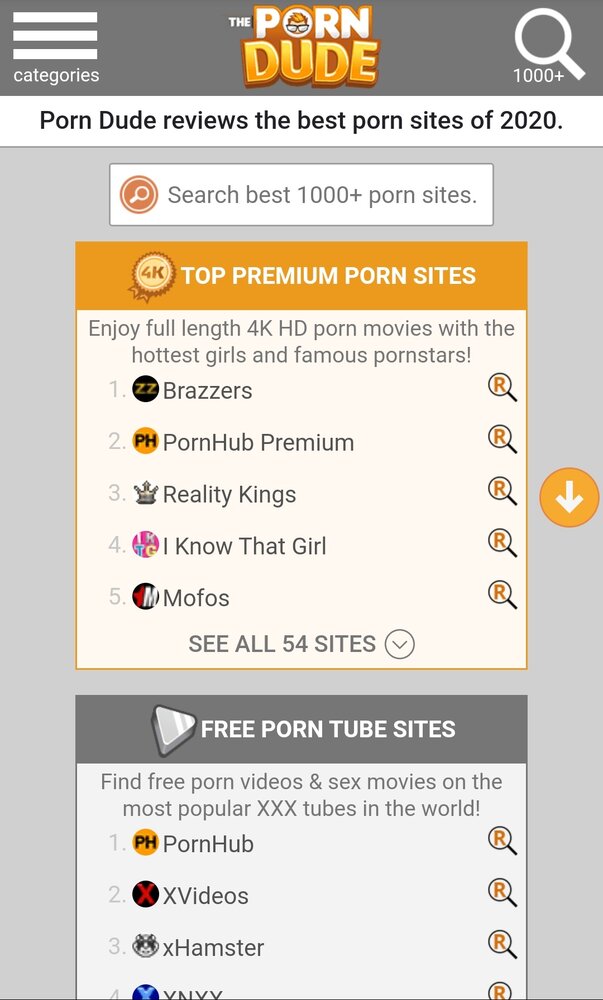
Task: Select the Reality Kings entry
Action: pyautogui.click(x=229, y=495)
